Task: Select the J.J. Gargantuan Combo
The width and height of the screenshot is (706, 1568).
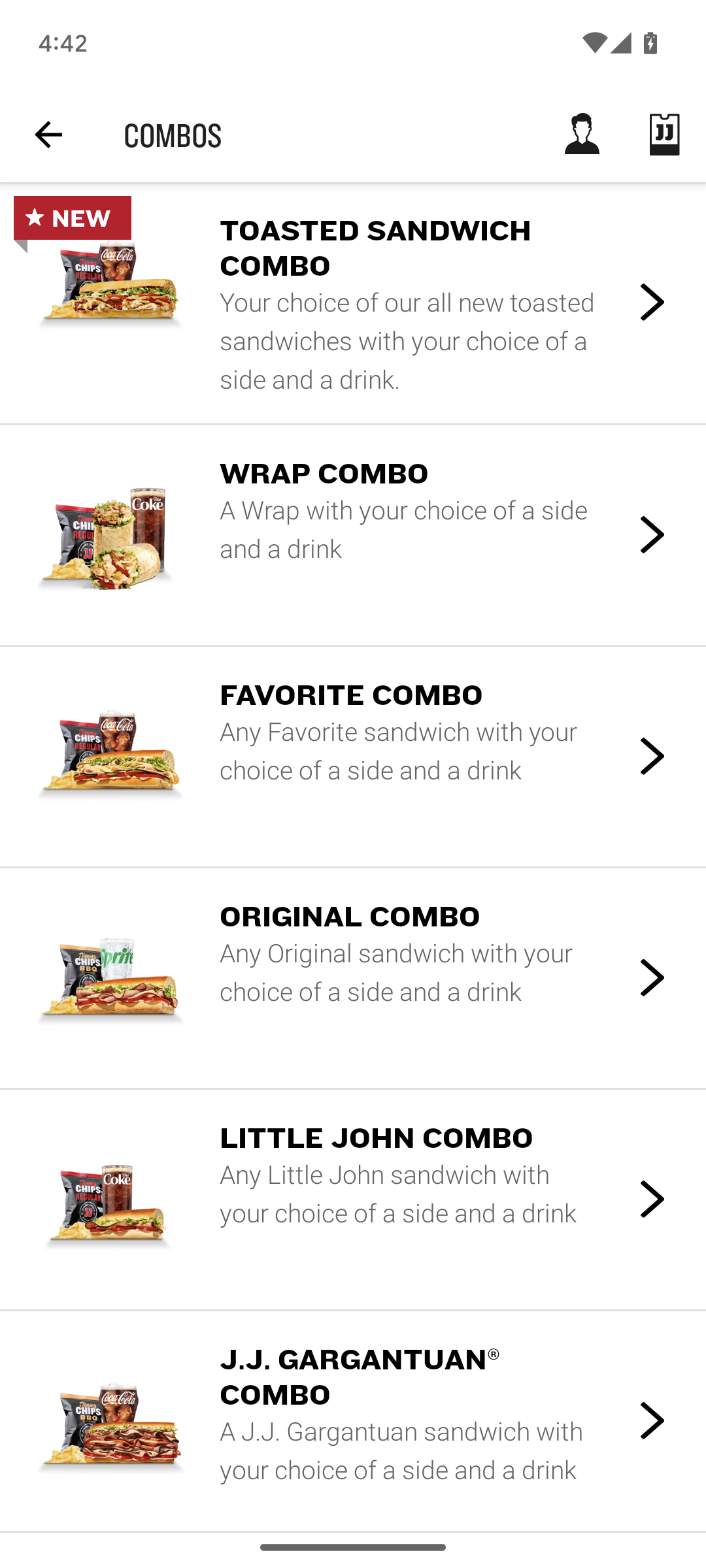Action: 353,1421
